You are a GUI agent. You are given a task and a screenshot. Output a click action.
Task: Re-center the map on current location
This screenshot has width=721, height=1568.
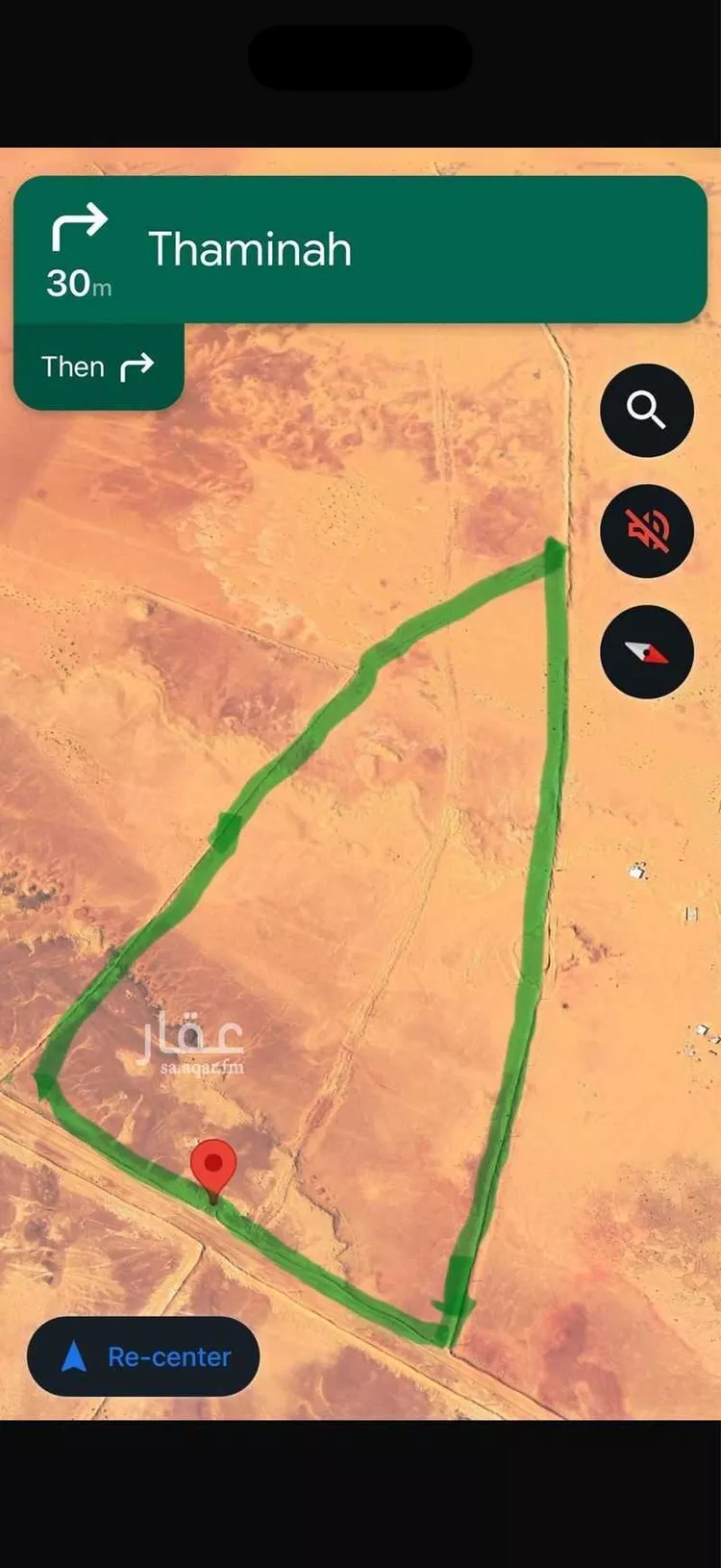click(x=143, y=1356)
